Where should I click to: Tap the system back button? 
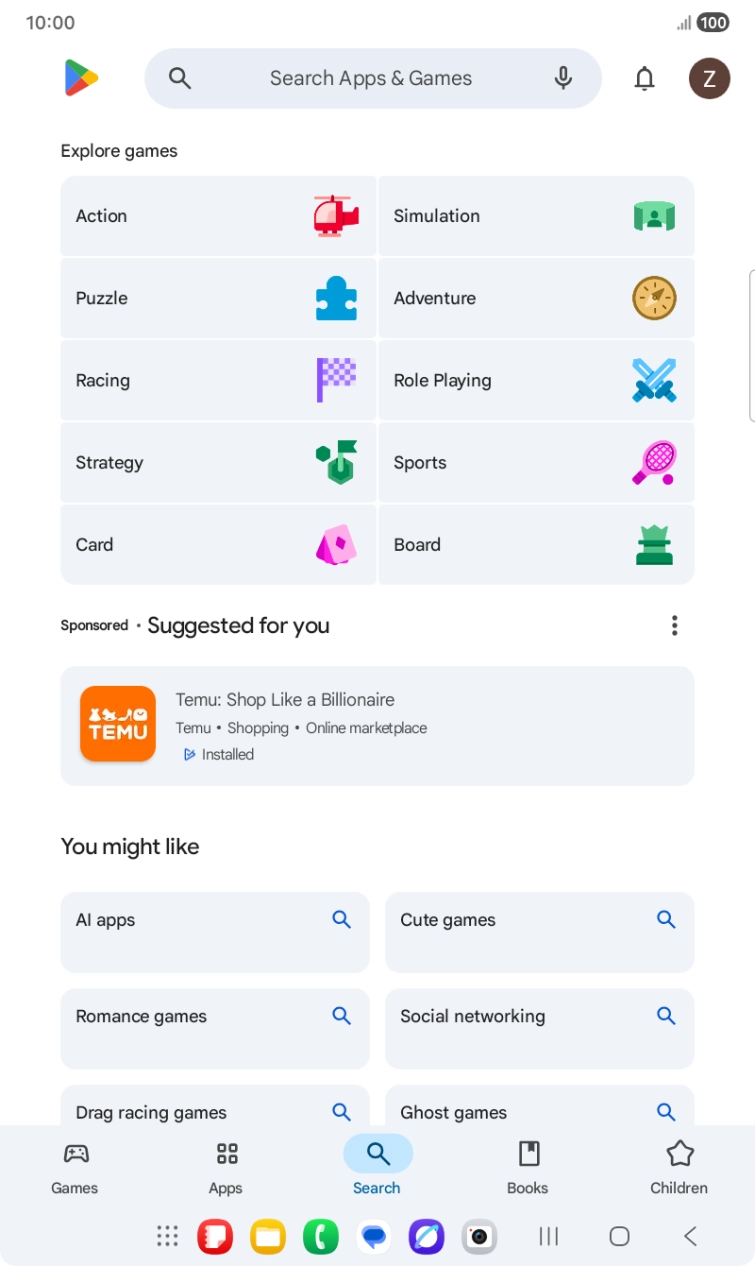pos(690,1237)
